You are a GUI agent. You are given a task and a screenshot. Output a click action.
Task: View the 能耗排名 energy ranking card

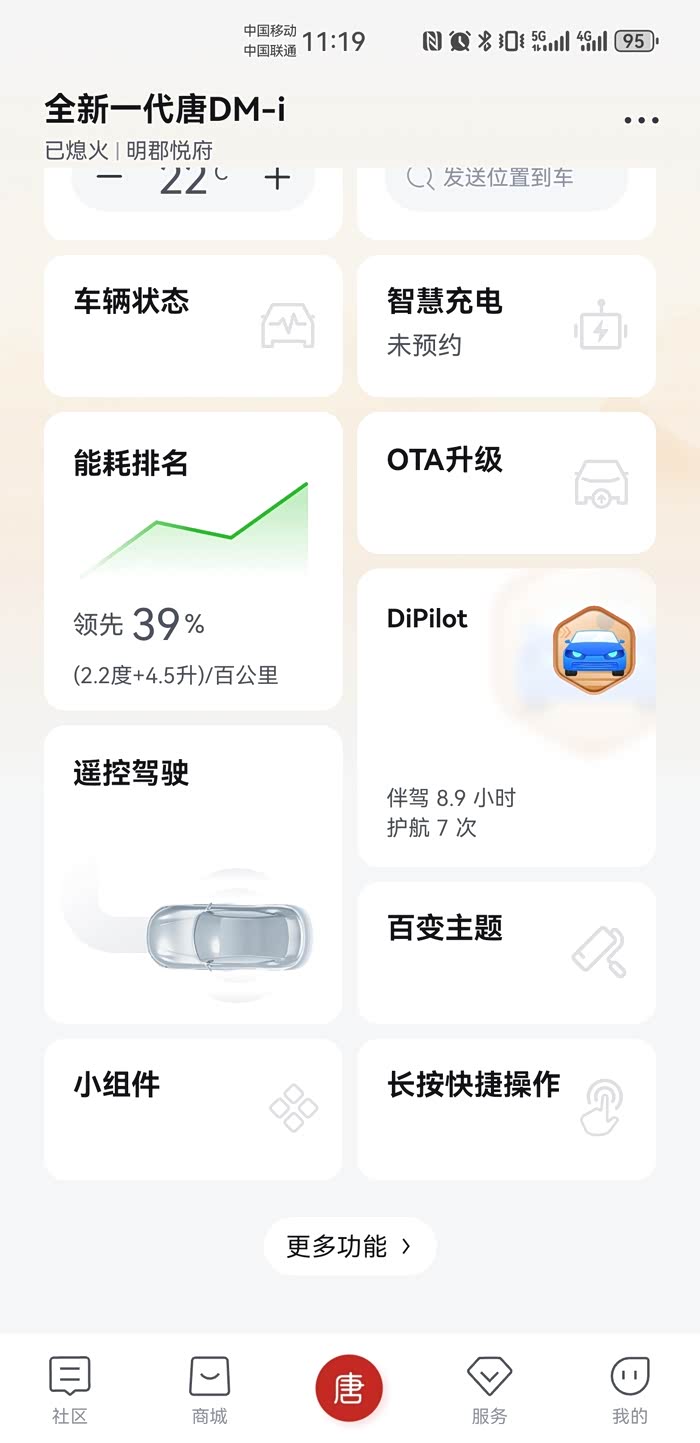point(193,560)
